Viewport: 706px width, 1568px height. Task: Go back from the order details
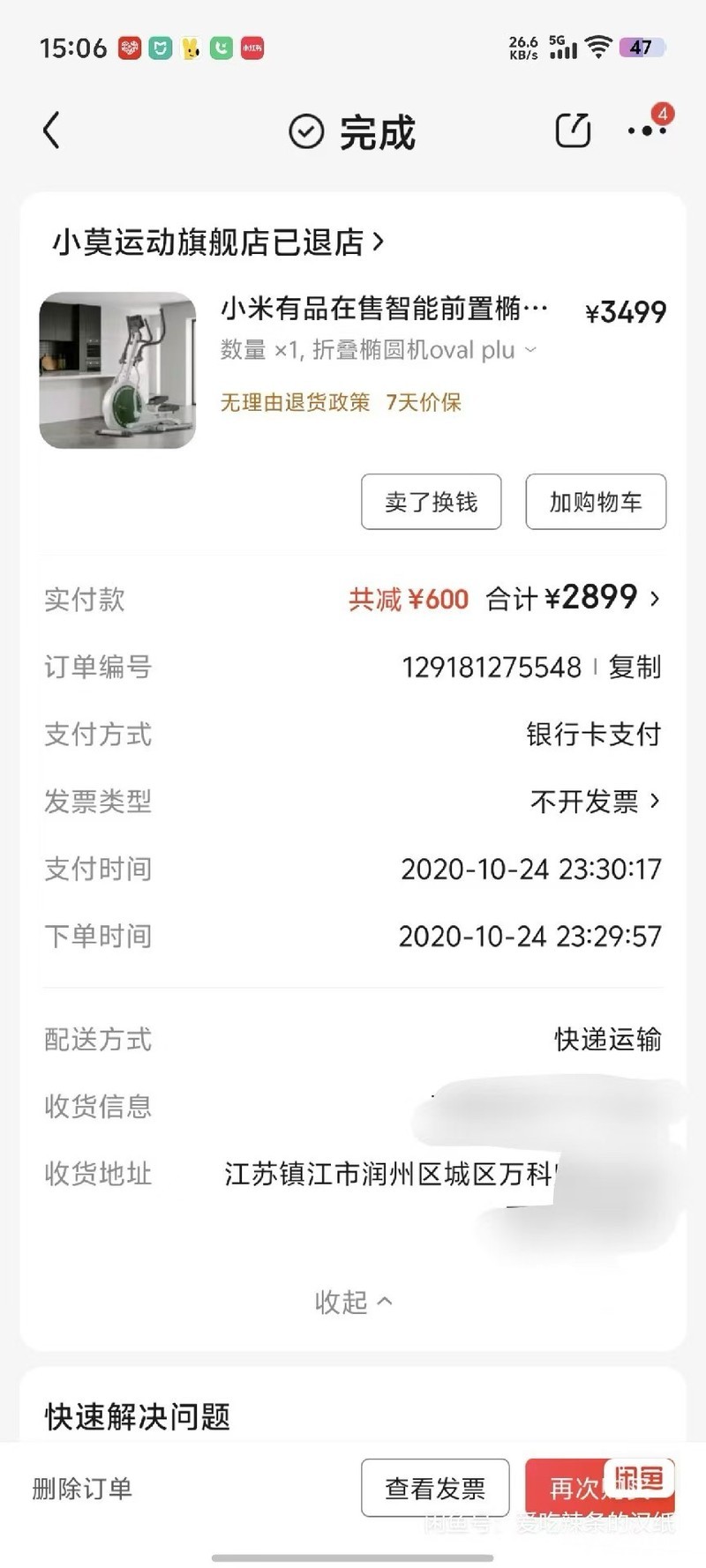[x=51, y=131]
